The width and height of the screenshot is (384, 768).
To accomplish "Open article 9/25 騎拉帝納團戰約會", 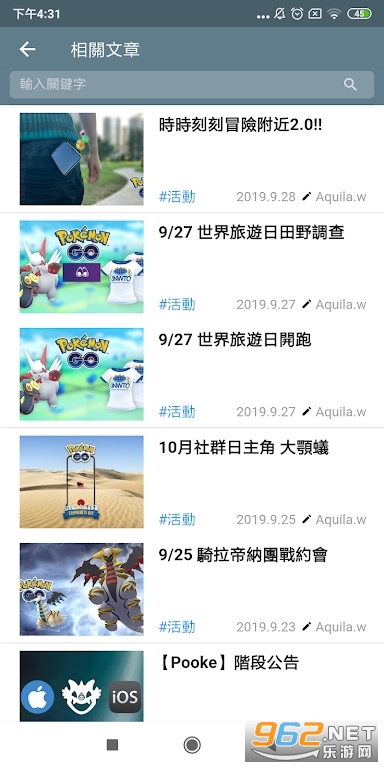I will click(192, 589).
